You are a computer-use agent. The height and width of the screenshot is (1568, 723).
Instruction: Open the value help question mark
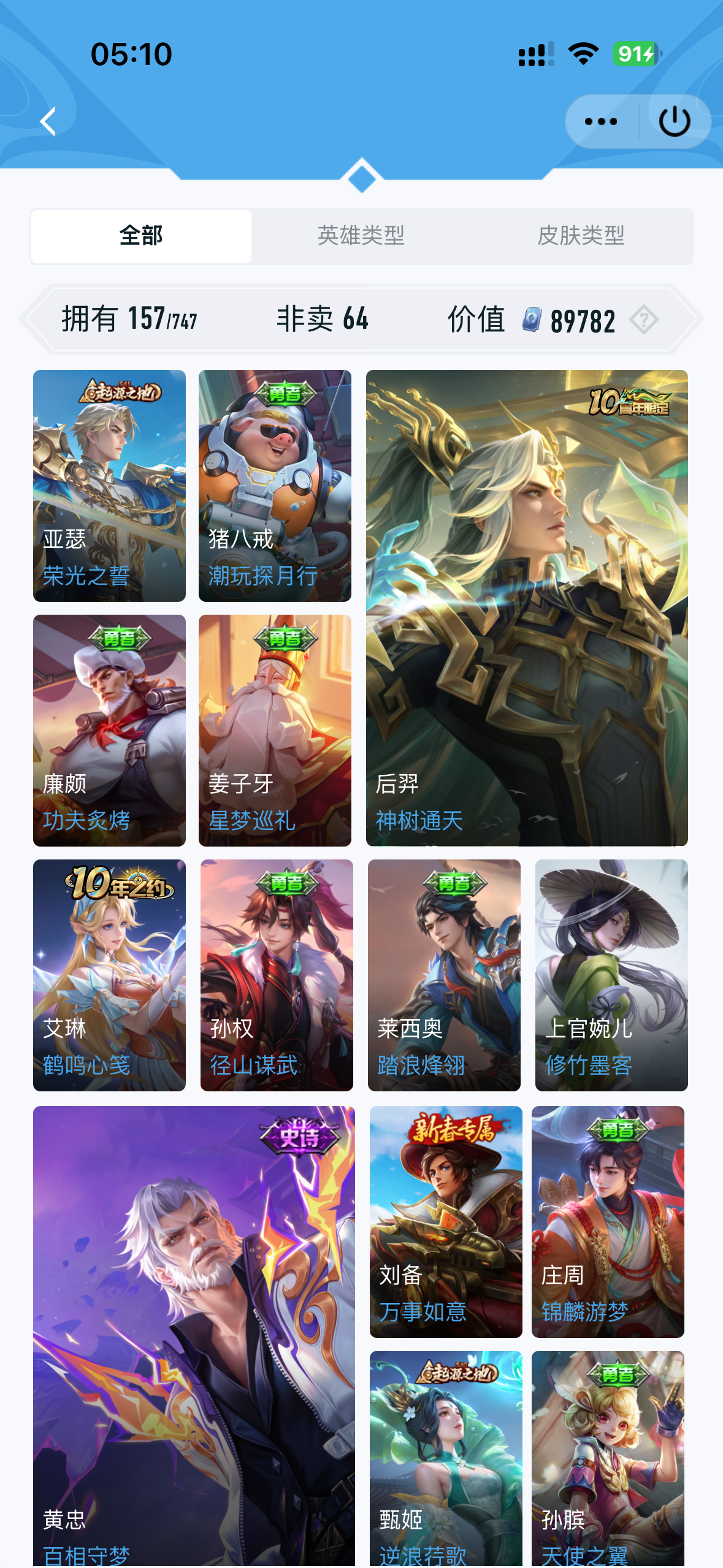tap(644, 320)
